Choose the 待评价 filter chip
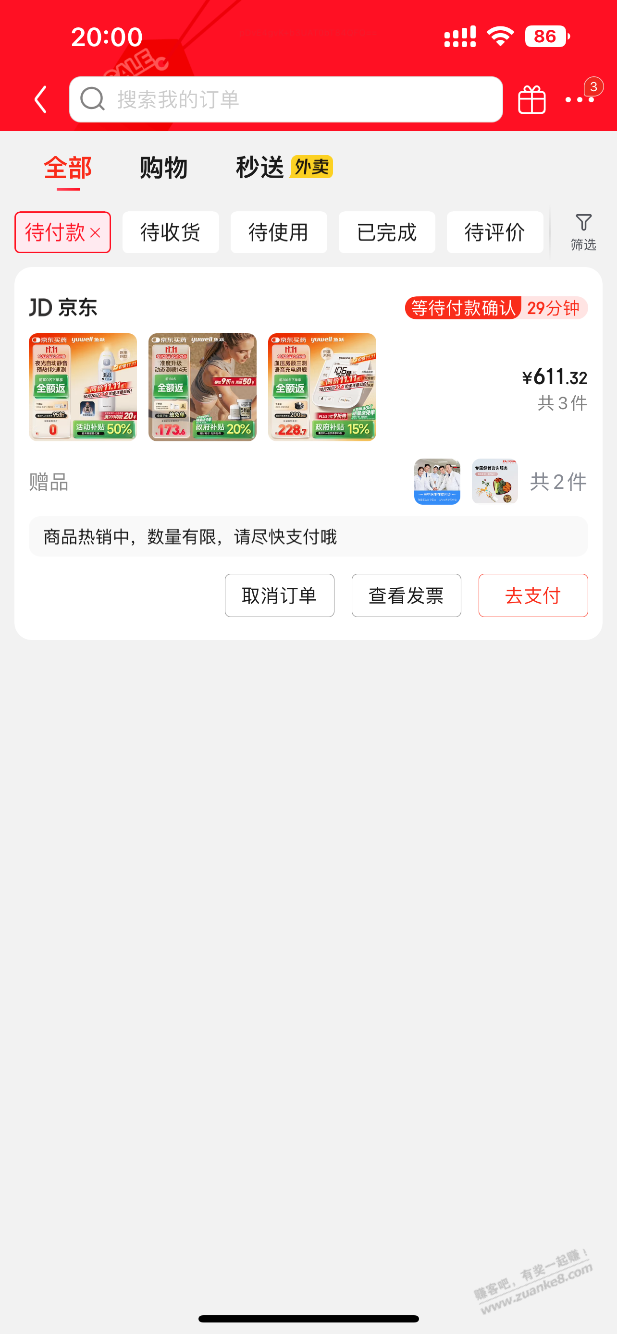 tap(494, 233)
